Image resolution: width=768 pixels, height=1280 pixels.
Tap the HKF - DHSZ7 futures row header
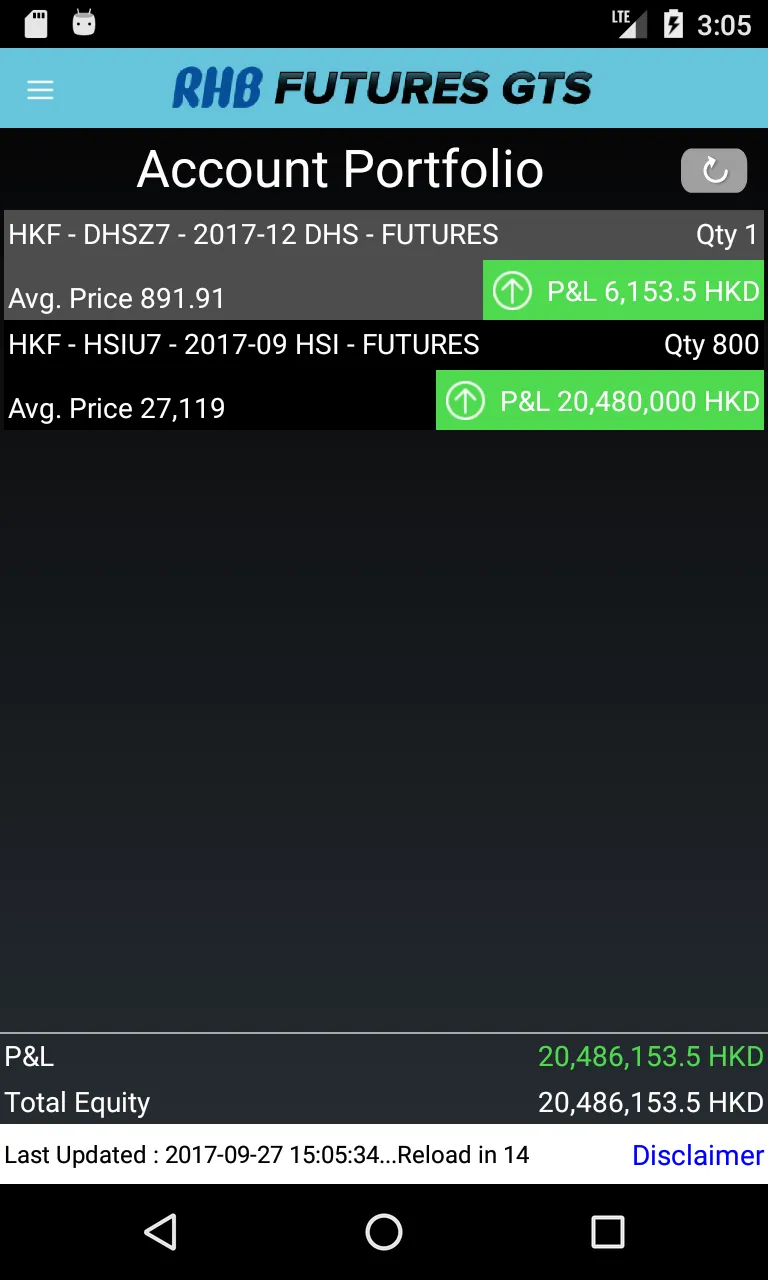pos(253,235)
